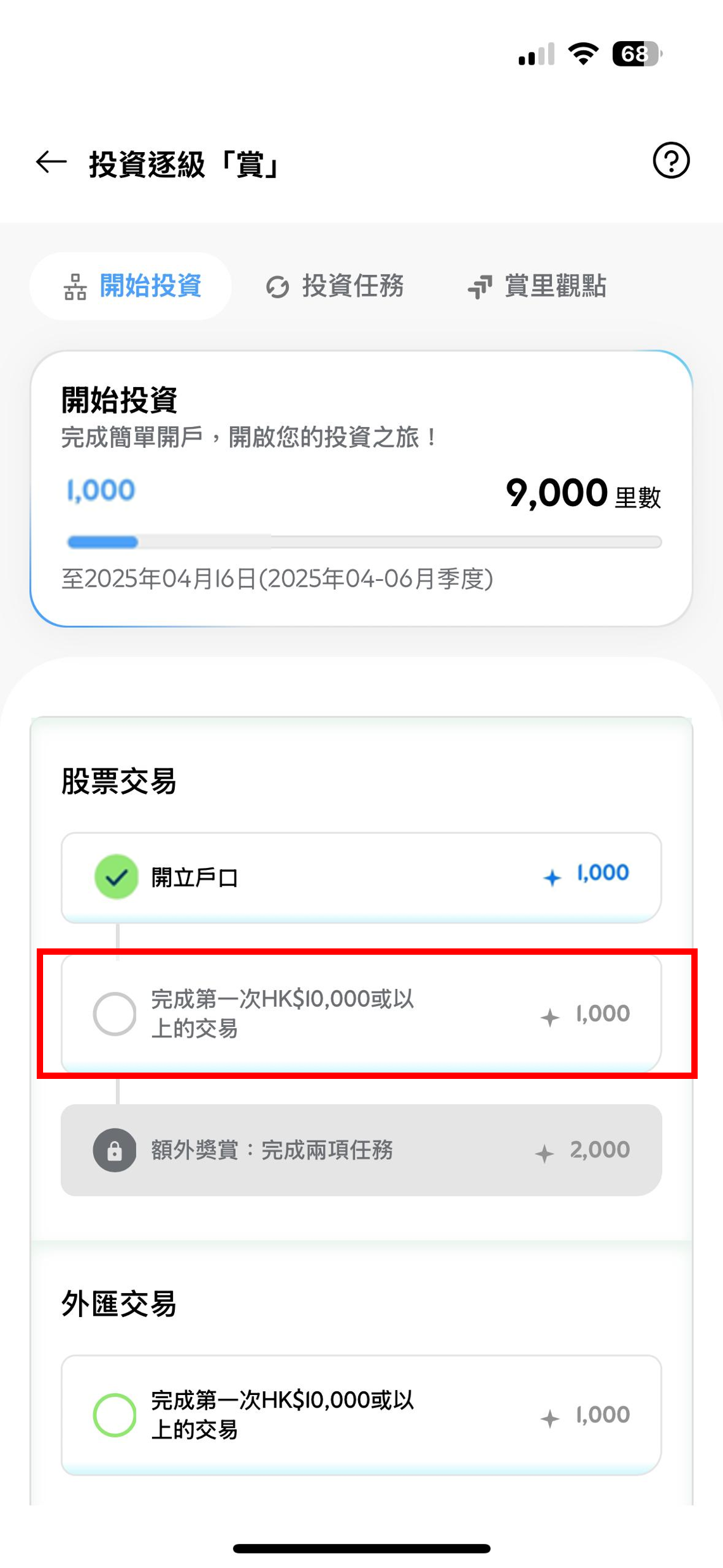Open the HK$10,000 first-trade task under 外匯交易
The image size is (723, 1568).
(361, 1415)
